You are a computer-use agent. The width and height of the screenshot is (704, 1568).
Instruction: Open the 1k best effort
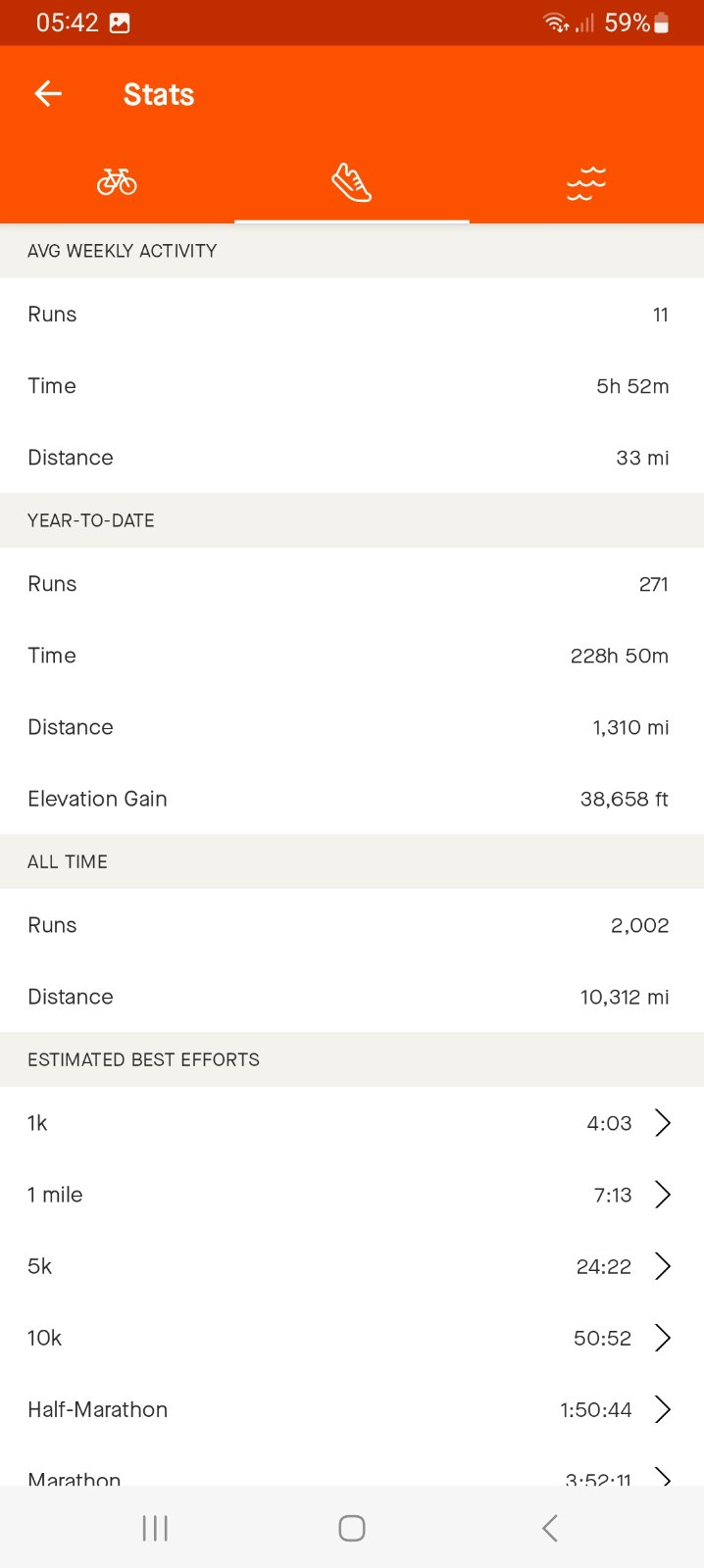point(352,1123)
